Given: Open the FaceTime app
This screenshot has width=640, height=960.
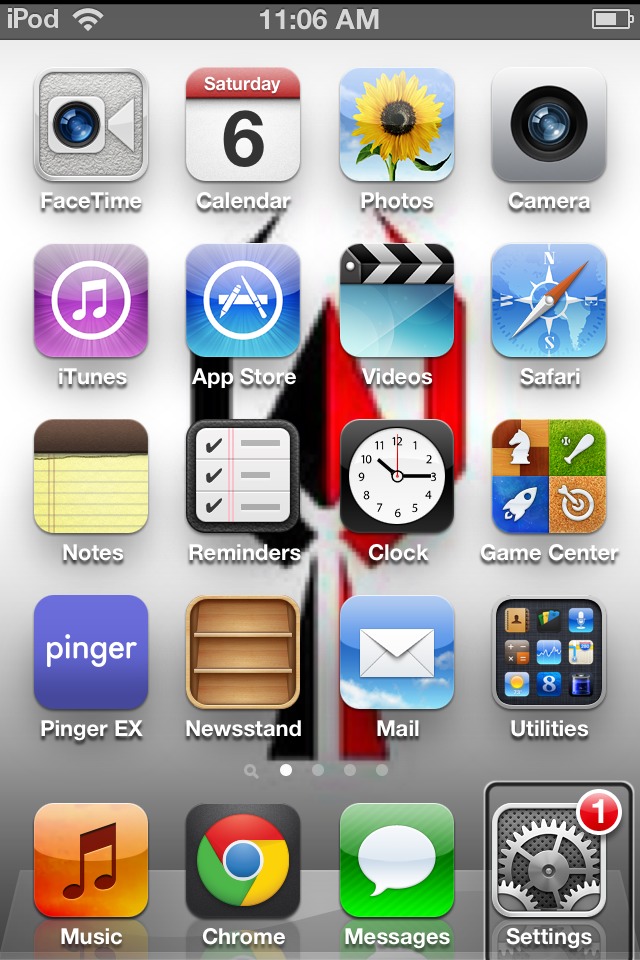Looking at the screenshot, I should click(x=91, y=126).
